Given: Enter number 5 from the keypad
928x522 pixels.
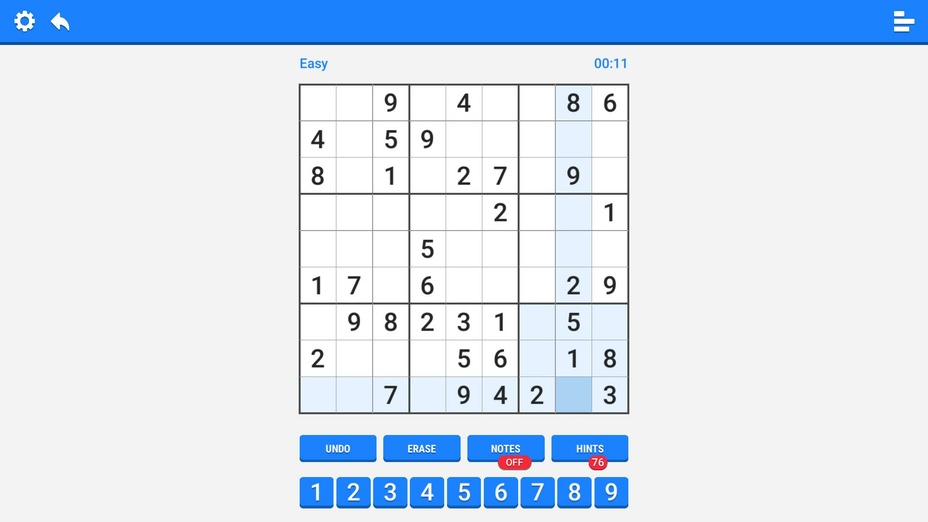Looking at the screenshot, I should pyautogui.click(x=463, y=492).
